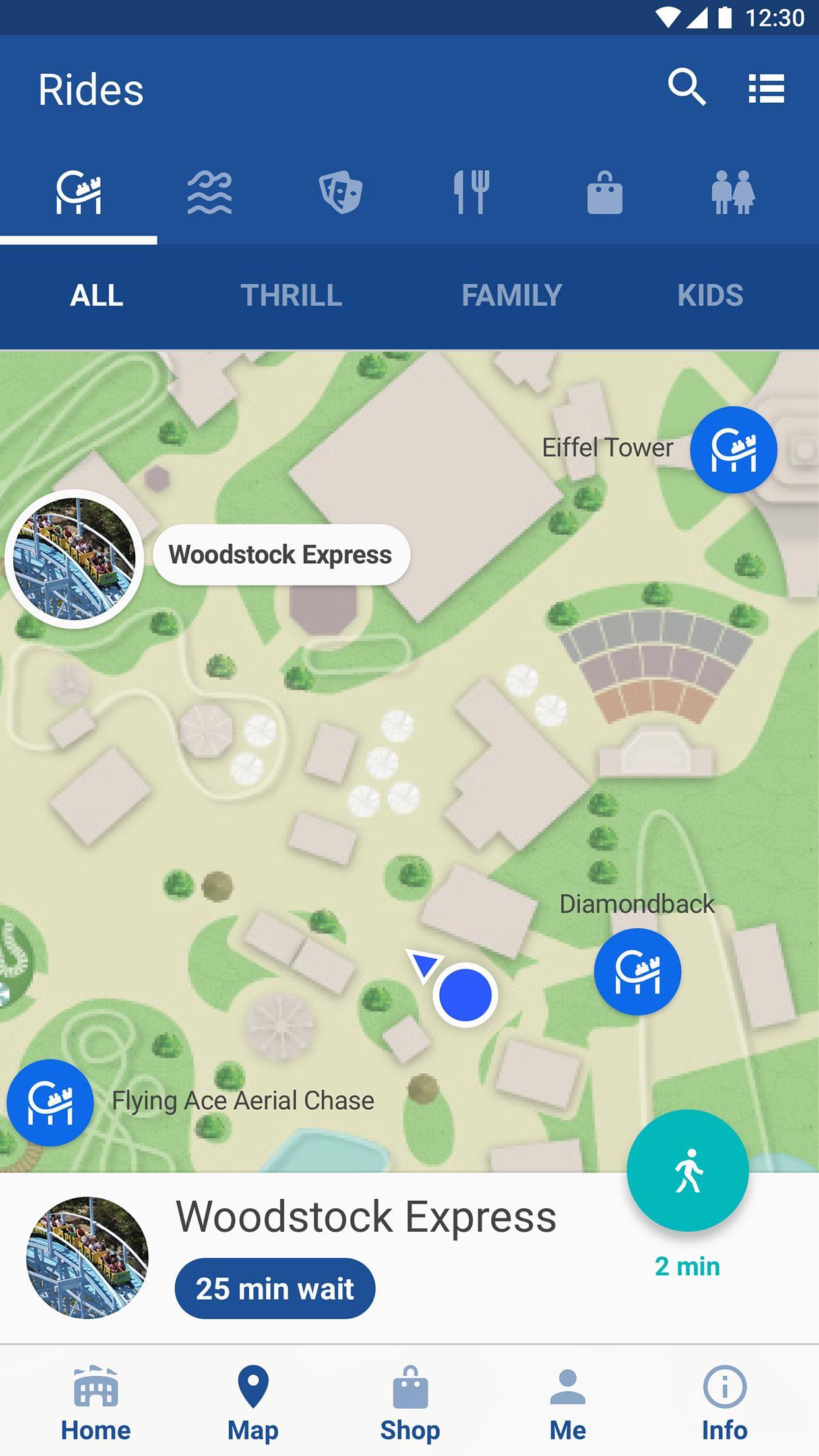Viewport: 819px width, 1456px height.
Task: Filter rides by FAMILY
Action: pyautogui.click(x=512, y=295)
